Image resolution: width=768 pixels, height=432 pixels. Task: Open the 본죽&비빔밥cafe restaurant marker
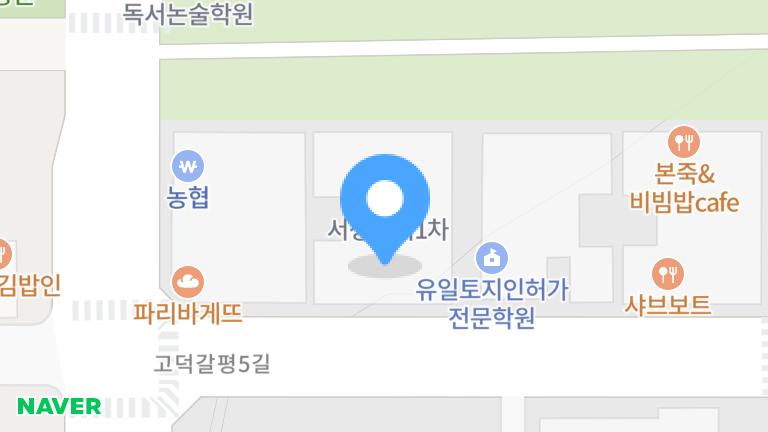pos(684,143)
